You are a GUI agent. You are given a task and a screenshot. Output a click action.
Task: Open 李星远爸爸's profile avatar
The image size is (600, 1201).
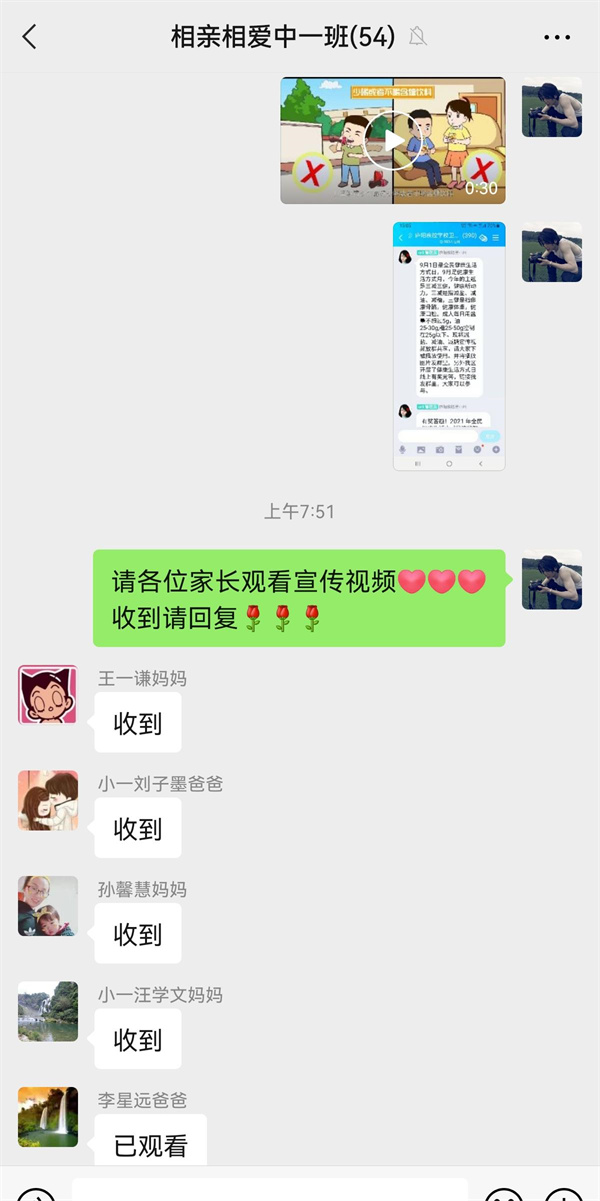click(x=48, y=1116)
